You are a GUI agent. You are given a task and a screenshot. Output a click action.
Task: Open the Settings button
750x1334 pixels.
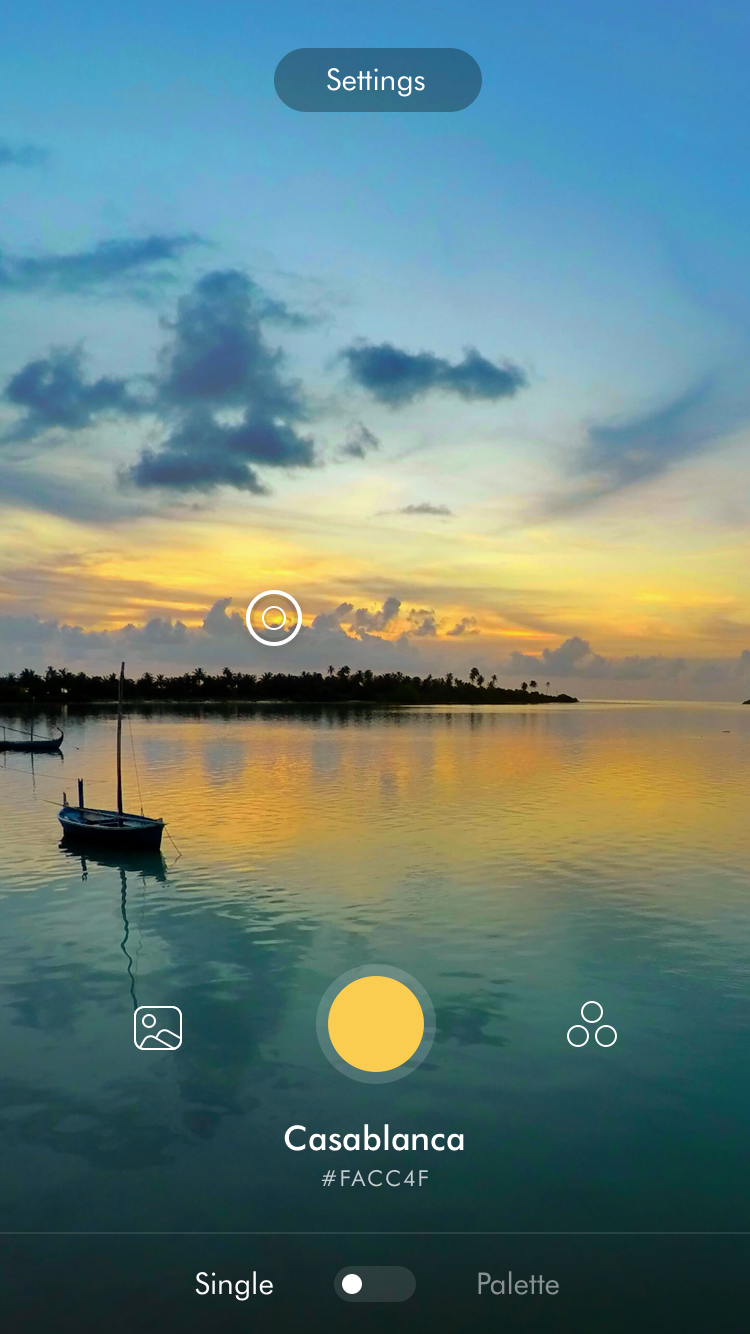[x=377, y=80]
